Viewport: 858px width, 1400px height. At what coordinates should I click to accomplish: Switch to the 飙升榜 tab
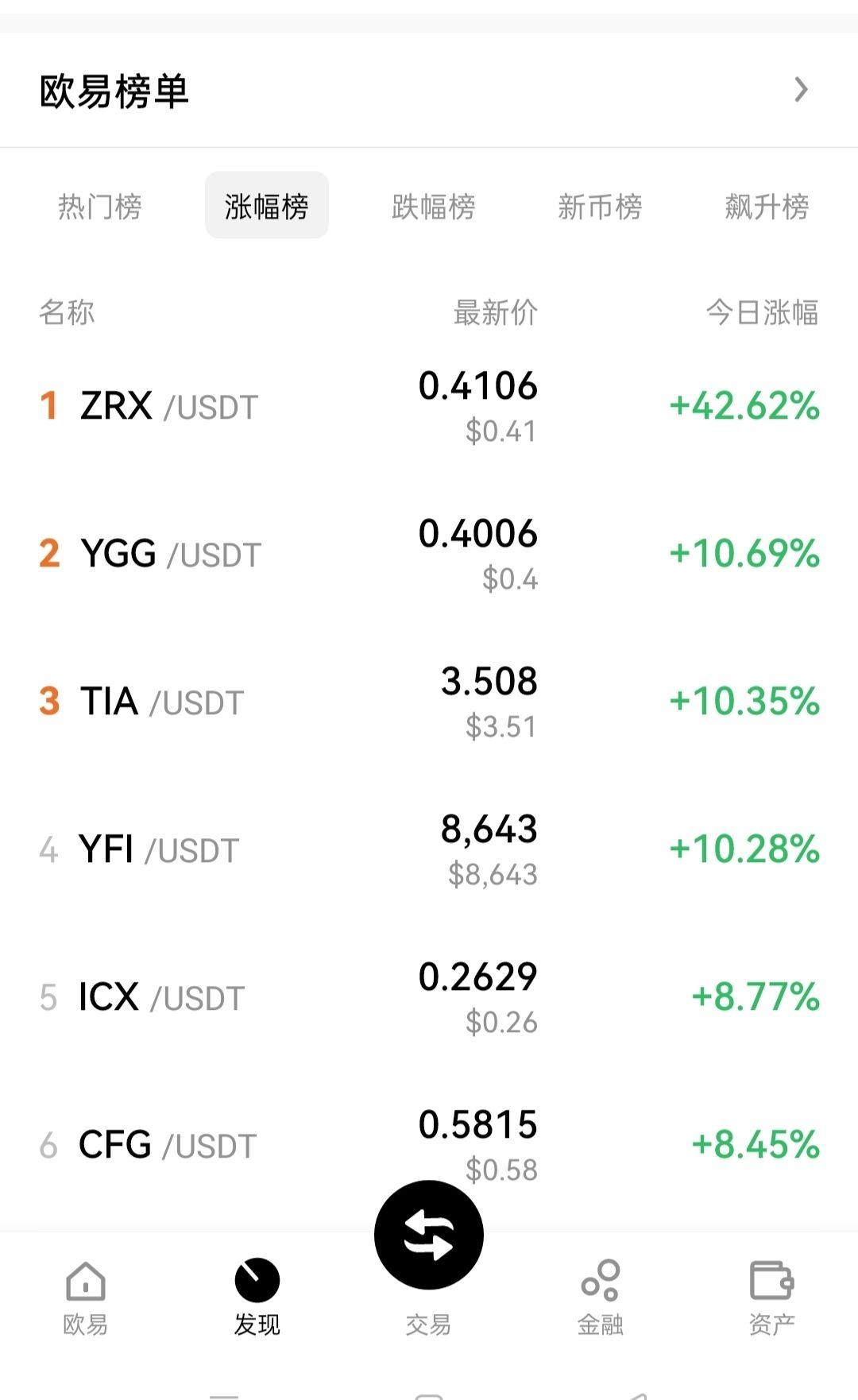pyautogui.click(x=767, y=207)
